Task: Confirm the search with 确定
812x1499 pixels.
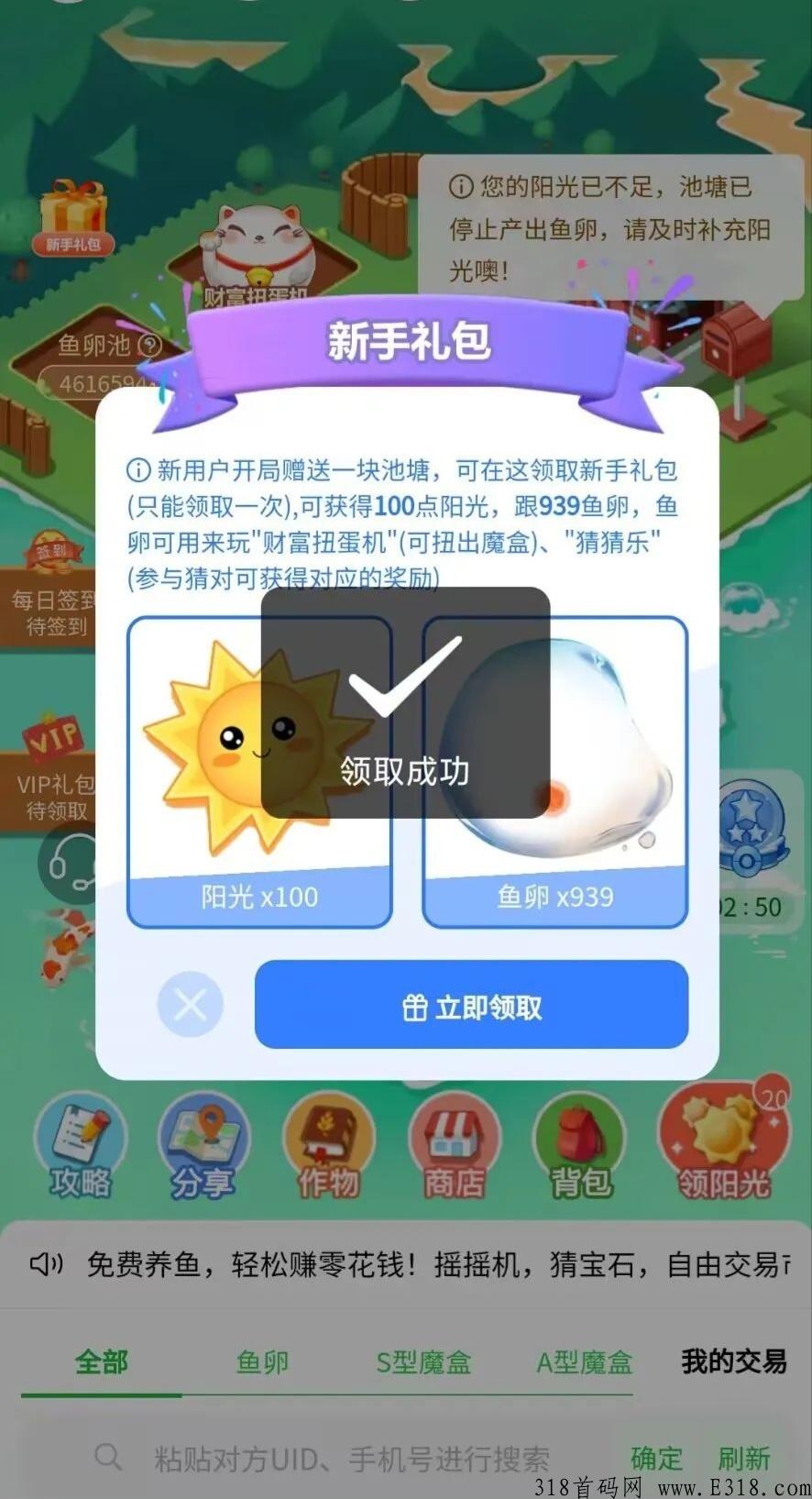Action: 657,1458
